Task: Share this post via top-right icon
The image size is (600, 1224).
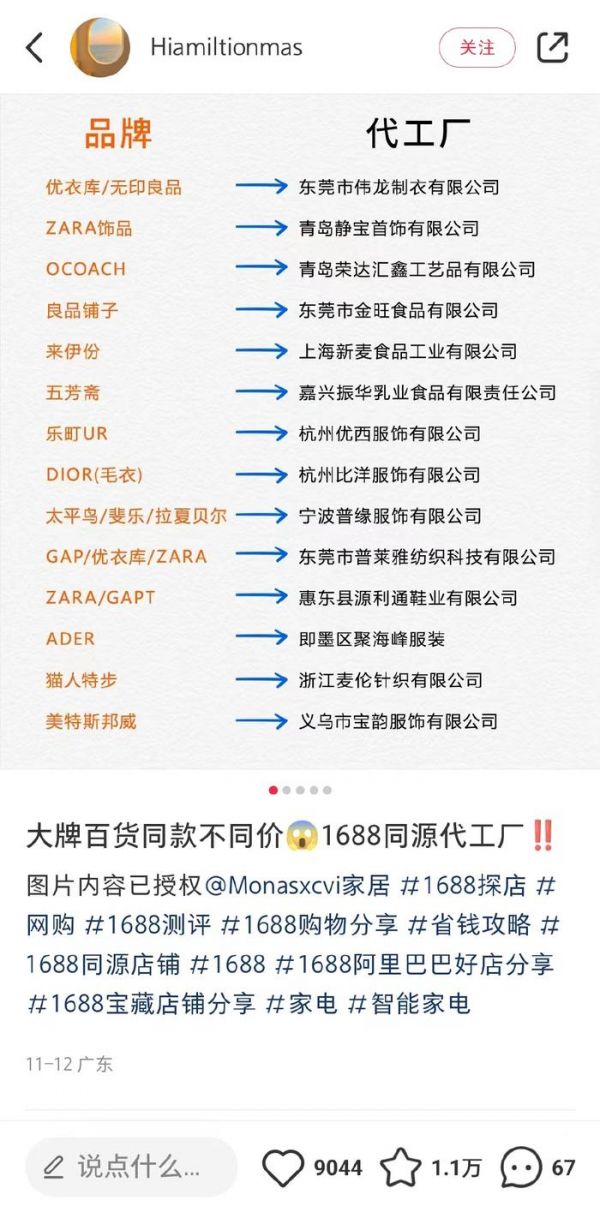Action: (x=552, y=47)
